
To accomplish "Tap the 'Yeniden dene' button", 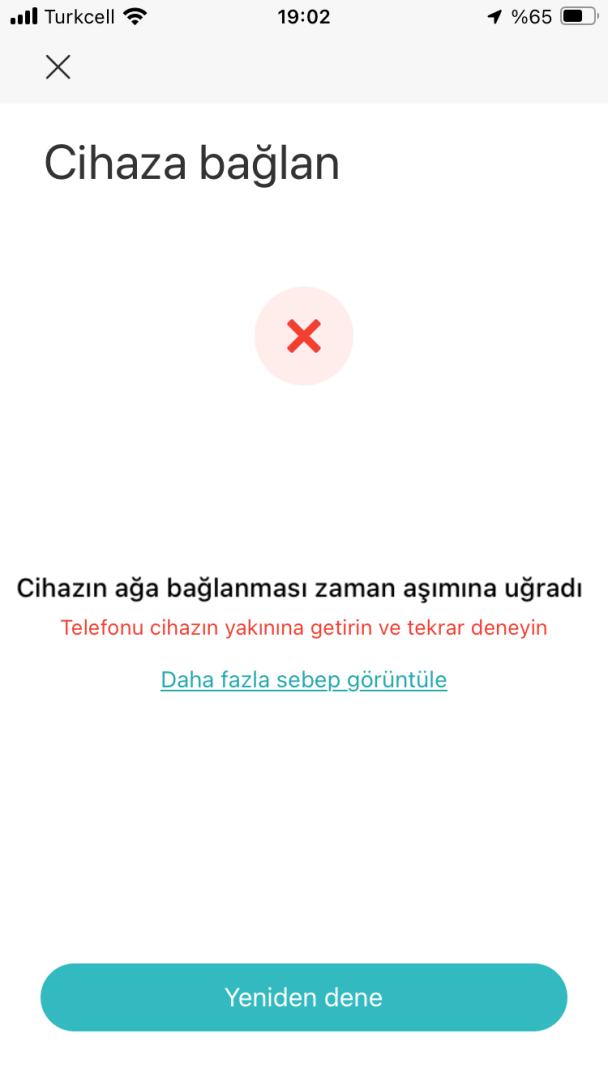I will [303, 997].
